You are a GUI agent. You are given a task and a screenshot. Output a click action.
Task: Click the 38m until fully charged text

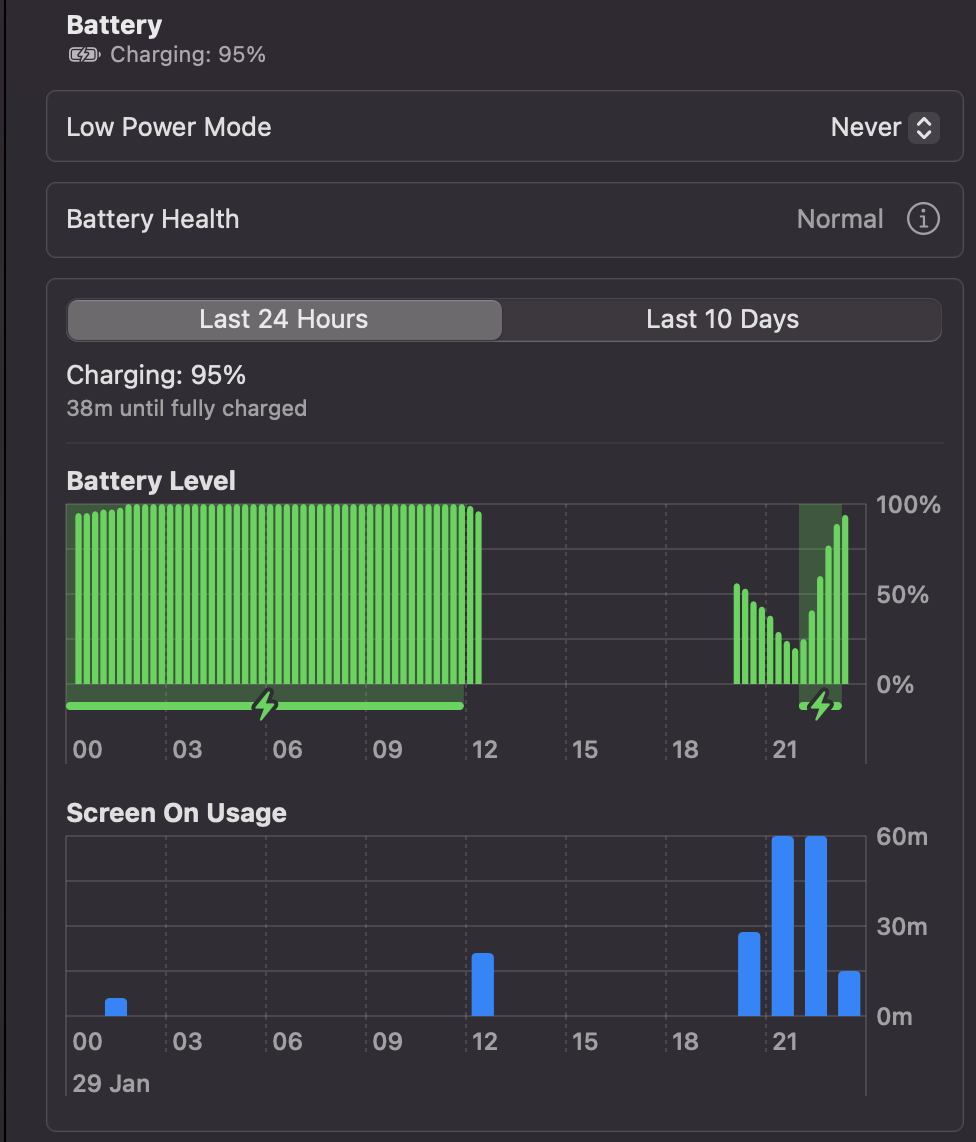(186, 408)
